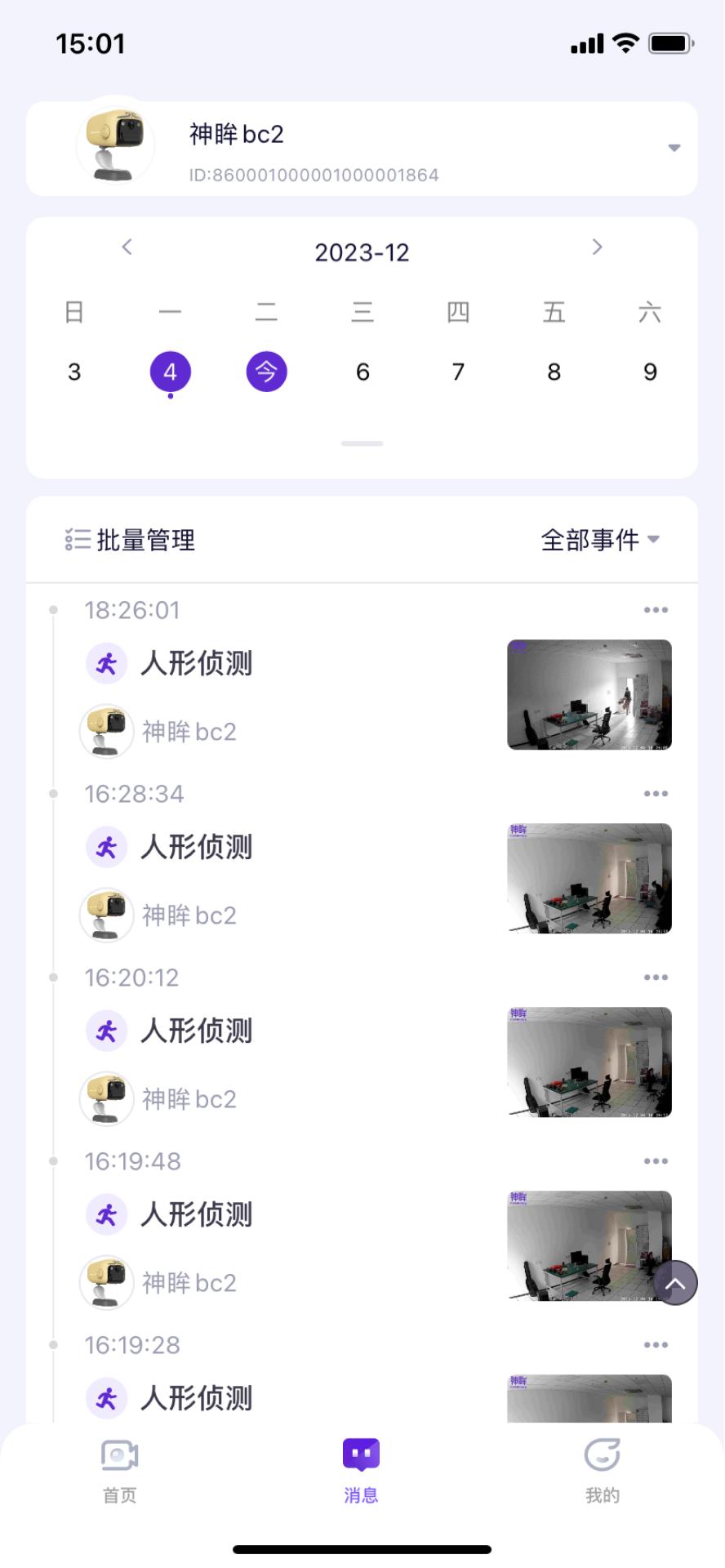This screenshot has height=1568, width=725.
Task: Open more options for the 18:26:01 event
Action: (656, 609)
